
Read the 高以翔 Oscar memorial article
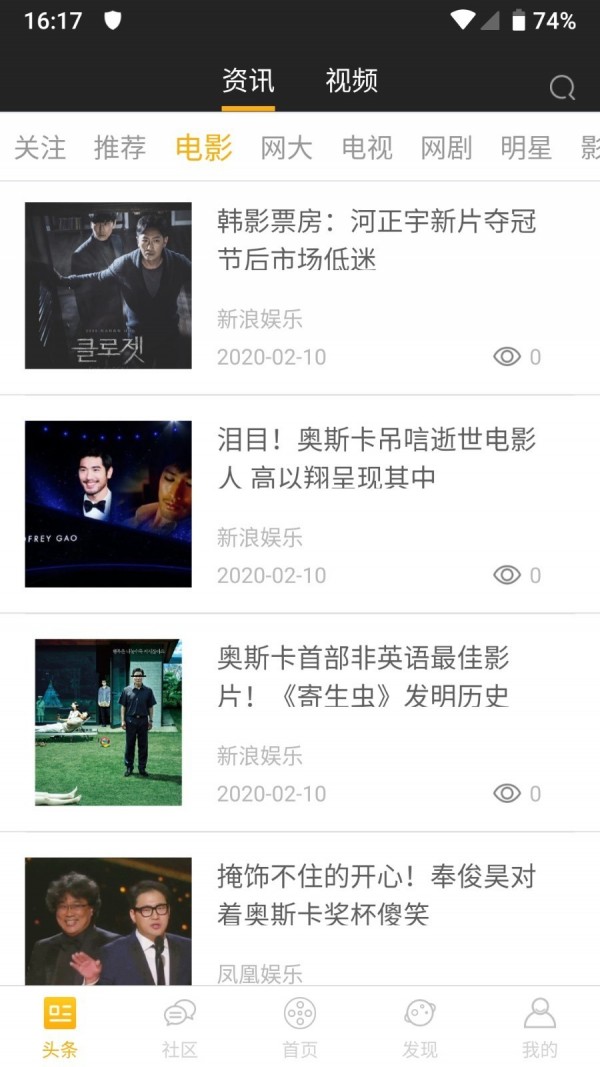tap(377, 458)
